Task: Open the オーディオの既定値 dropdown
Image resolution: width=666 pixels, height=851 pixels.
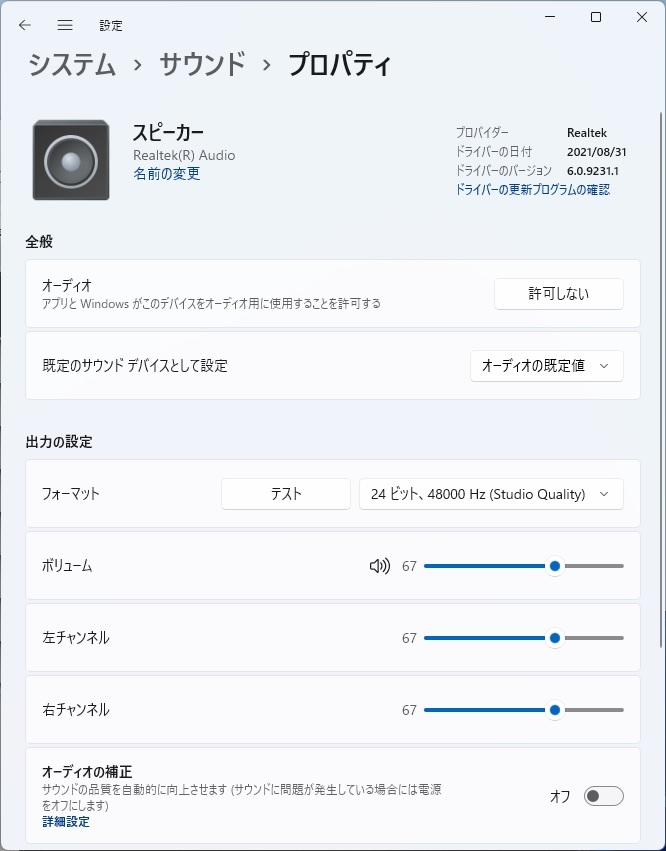Action: click(x=546, y=366)
